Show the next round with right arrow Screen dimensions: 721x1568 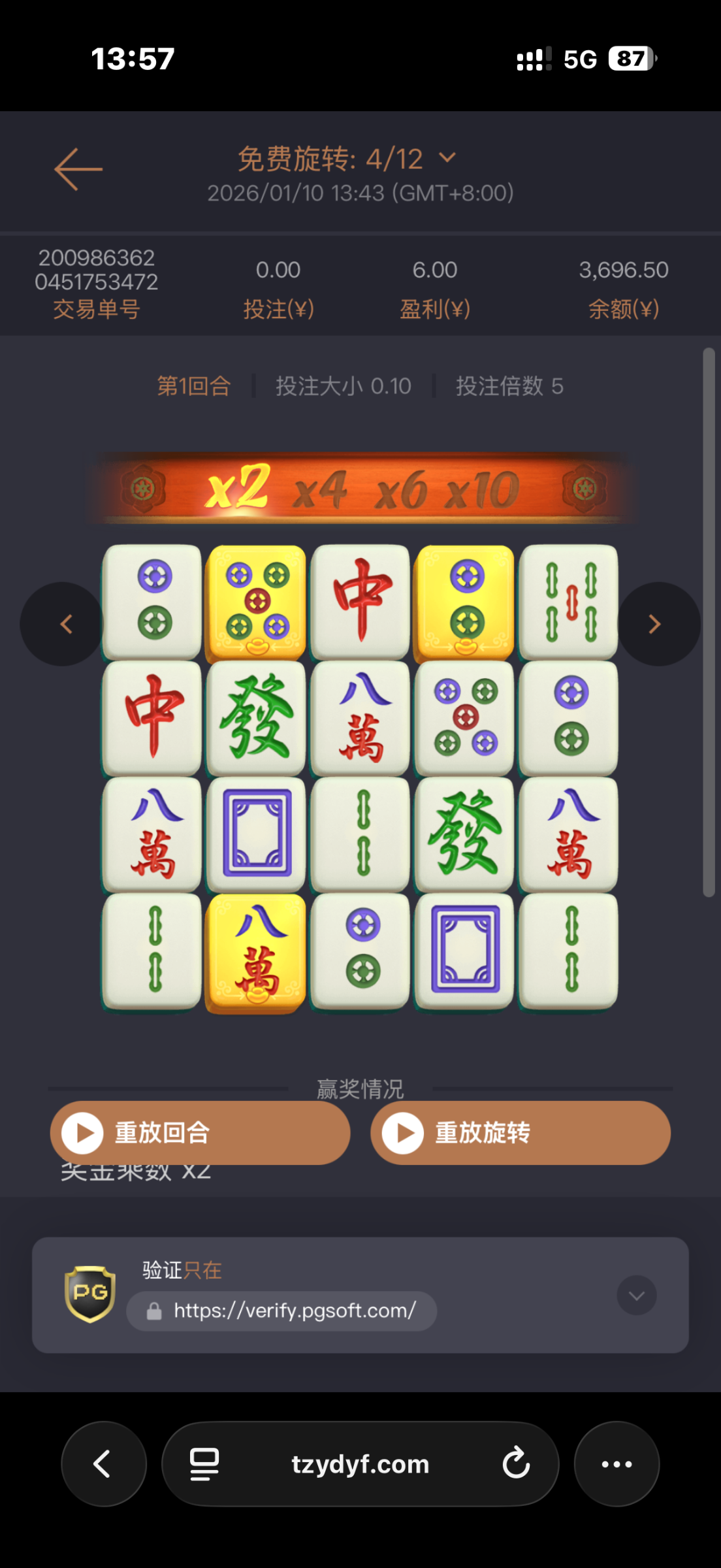coord(657,624)
